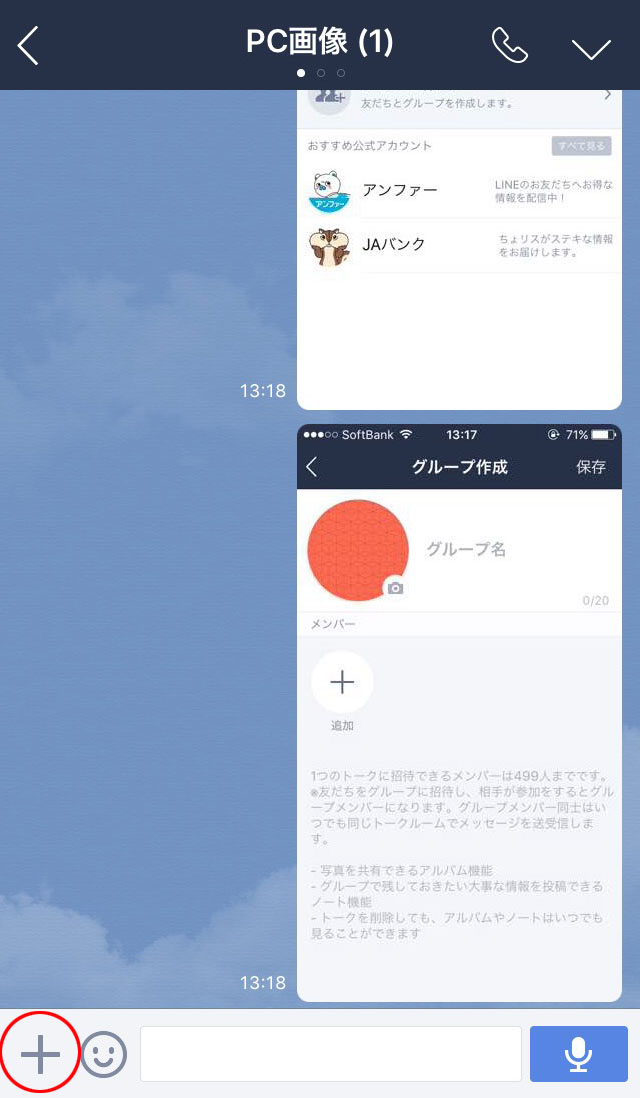Start a voice call in this chat
This screenshot has height=1098, width=640.
(x=509, y=45)
